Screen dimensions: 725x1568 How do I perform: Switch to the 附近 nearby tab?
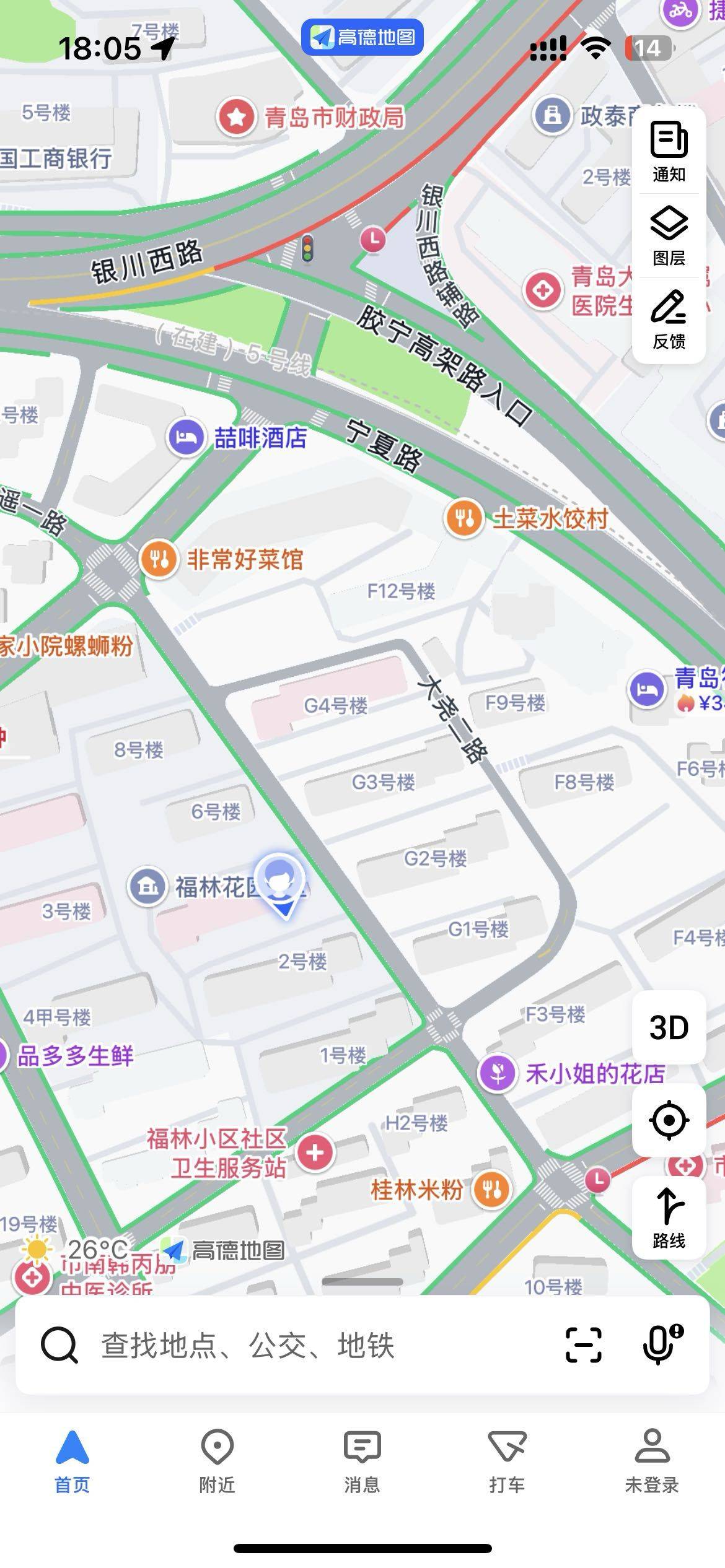[217, 1461]
